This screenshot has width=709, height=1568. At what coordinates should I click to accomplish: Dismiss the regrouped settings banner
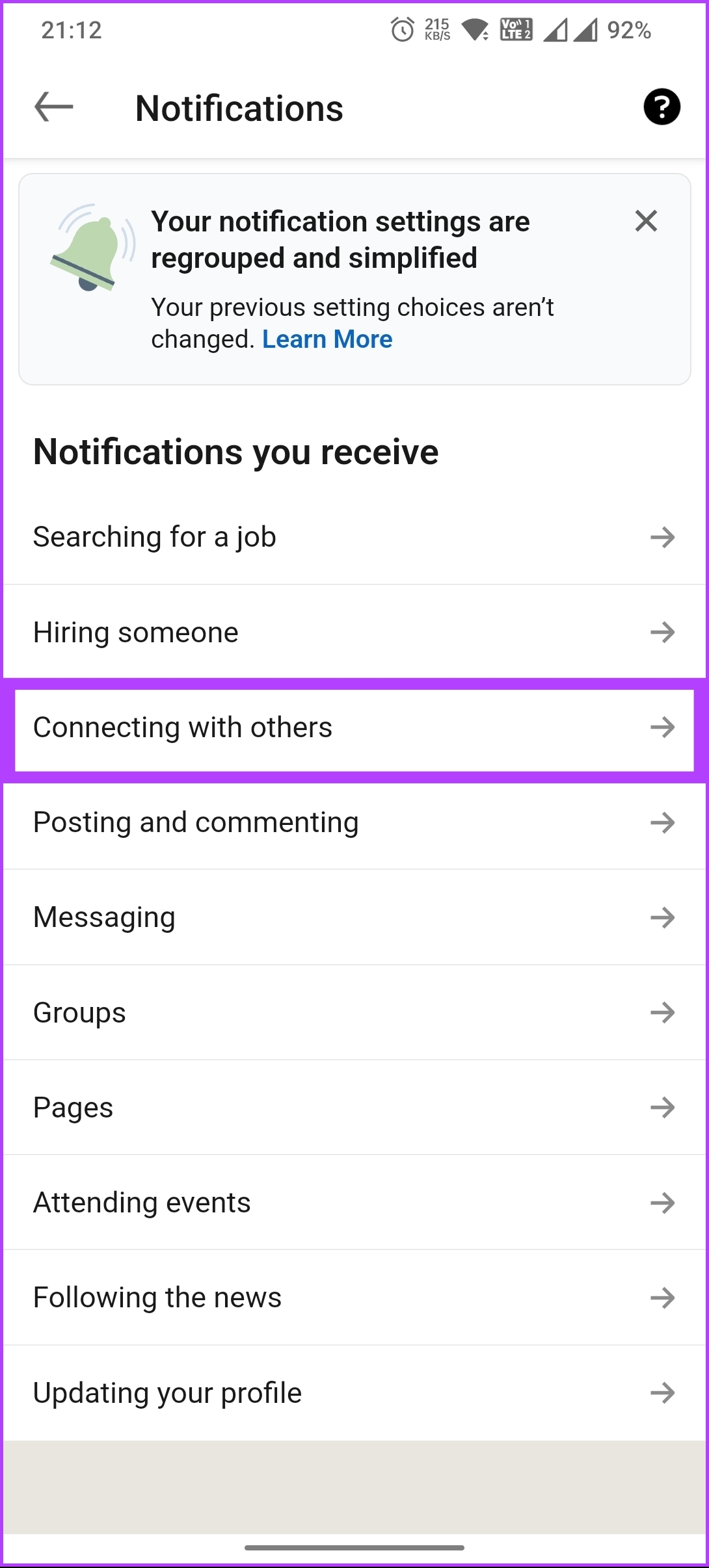click(646, 221)
